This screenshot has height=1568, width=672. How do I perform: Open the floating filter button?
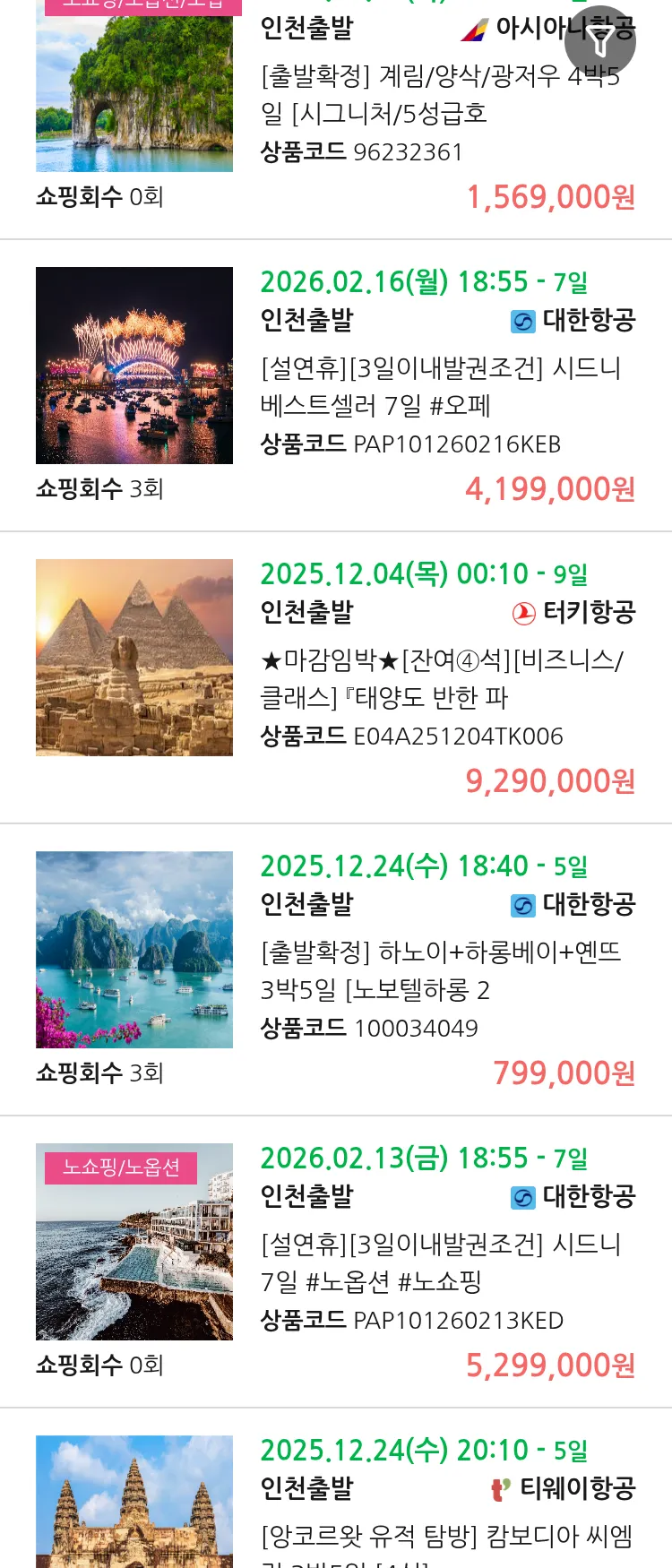pos(600,41)
